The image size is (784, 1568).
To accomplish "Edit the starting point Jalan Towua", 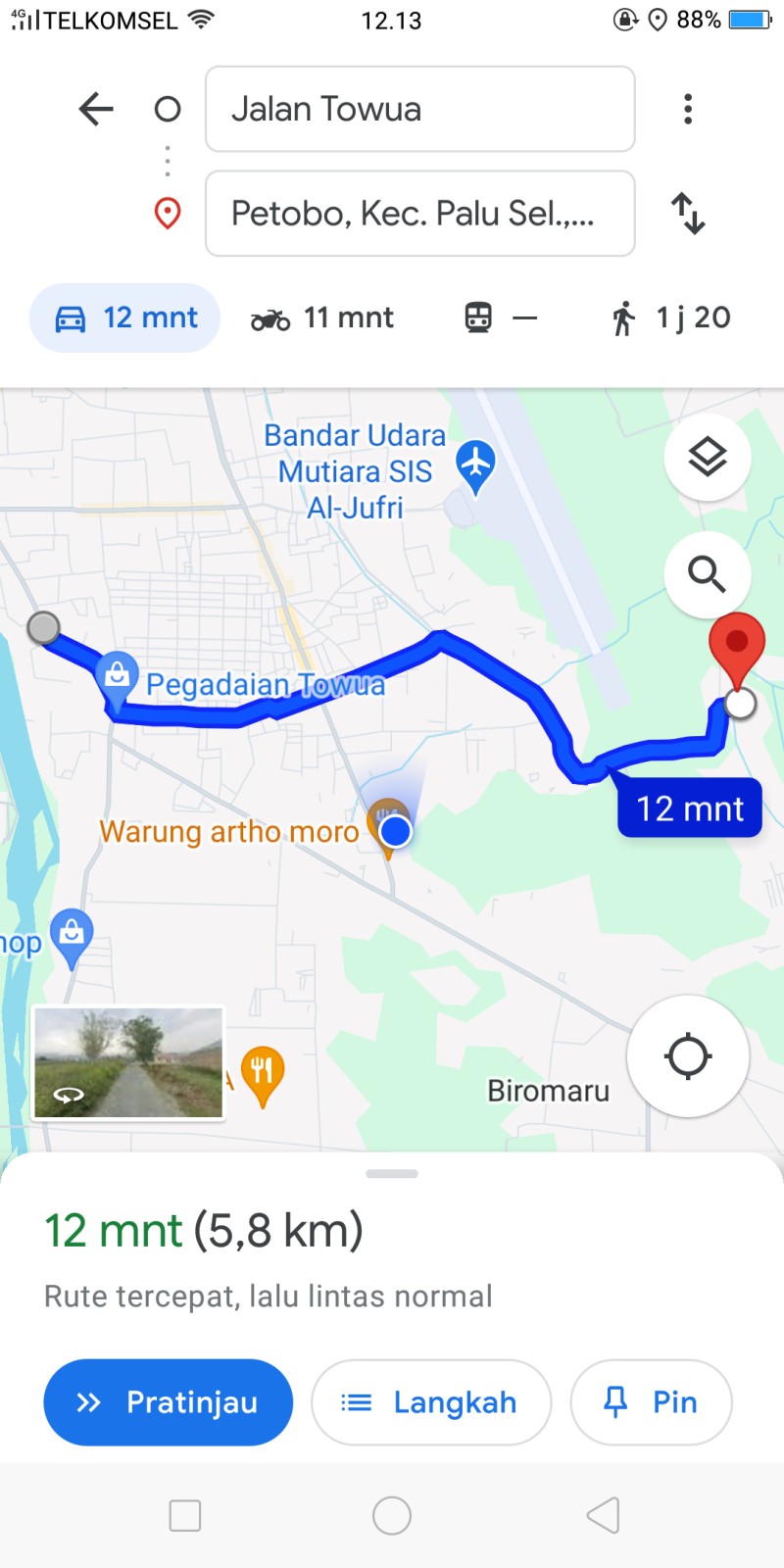I will (x=420, y=109).
